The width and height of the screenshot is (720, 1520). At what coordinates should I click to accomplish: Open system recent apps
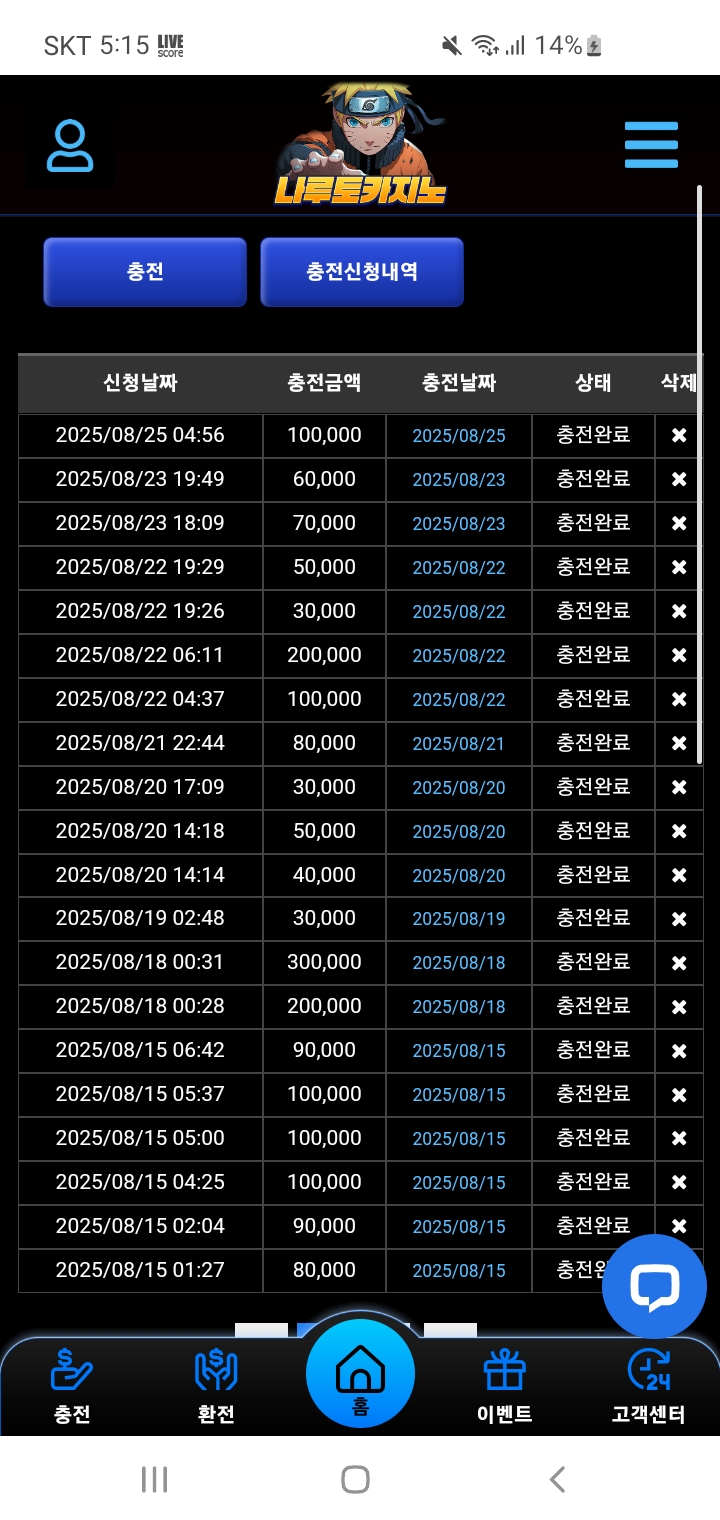pyautogui.click(x=154, y=1479)
